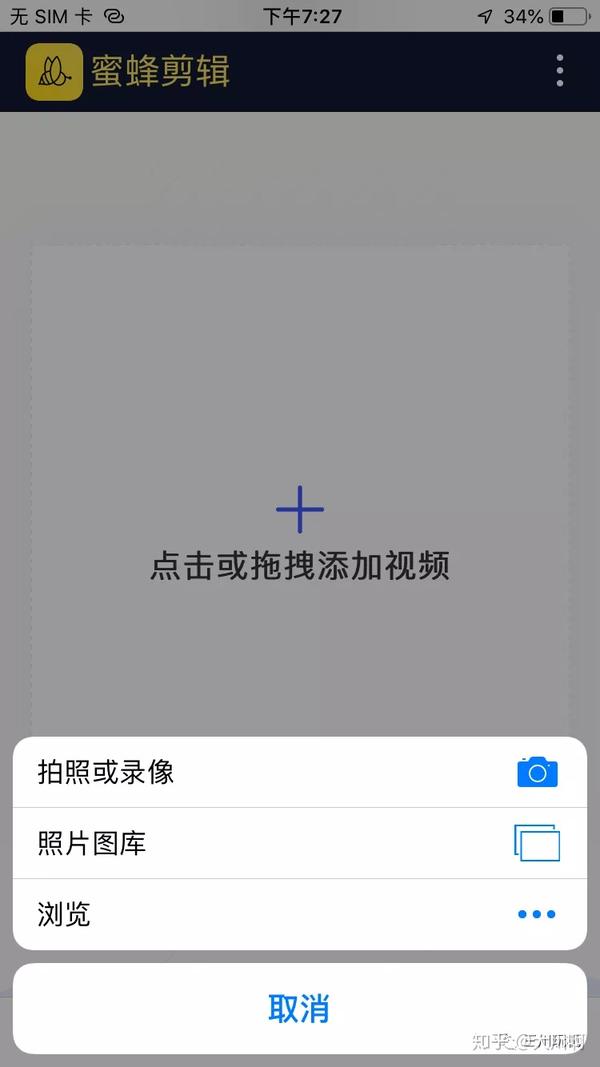Dismiss the sheet with 取消

click(x=299, y=1008)
